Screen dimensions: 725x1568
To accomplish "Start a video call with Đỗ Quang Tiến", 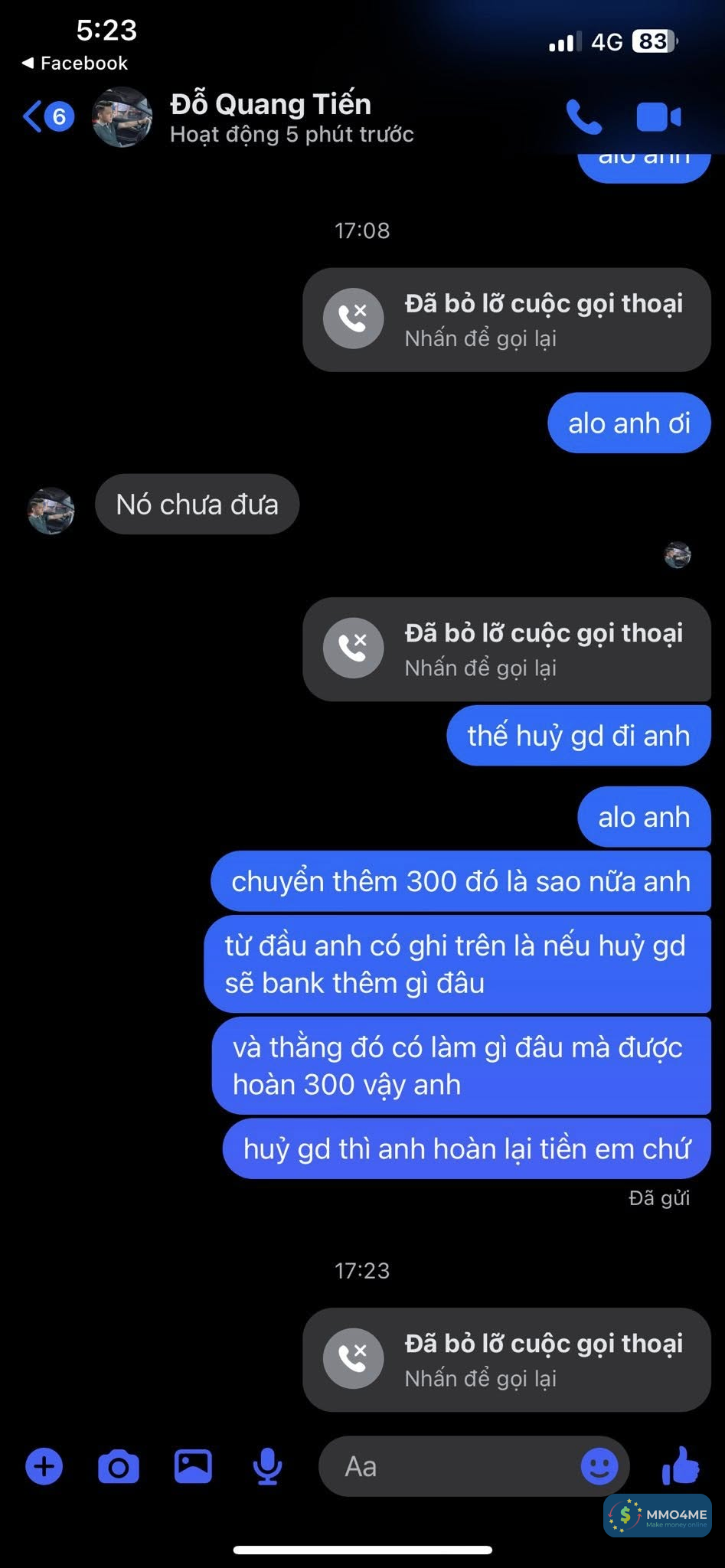I will click(x=658, y=117).
